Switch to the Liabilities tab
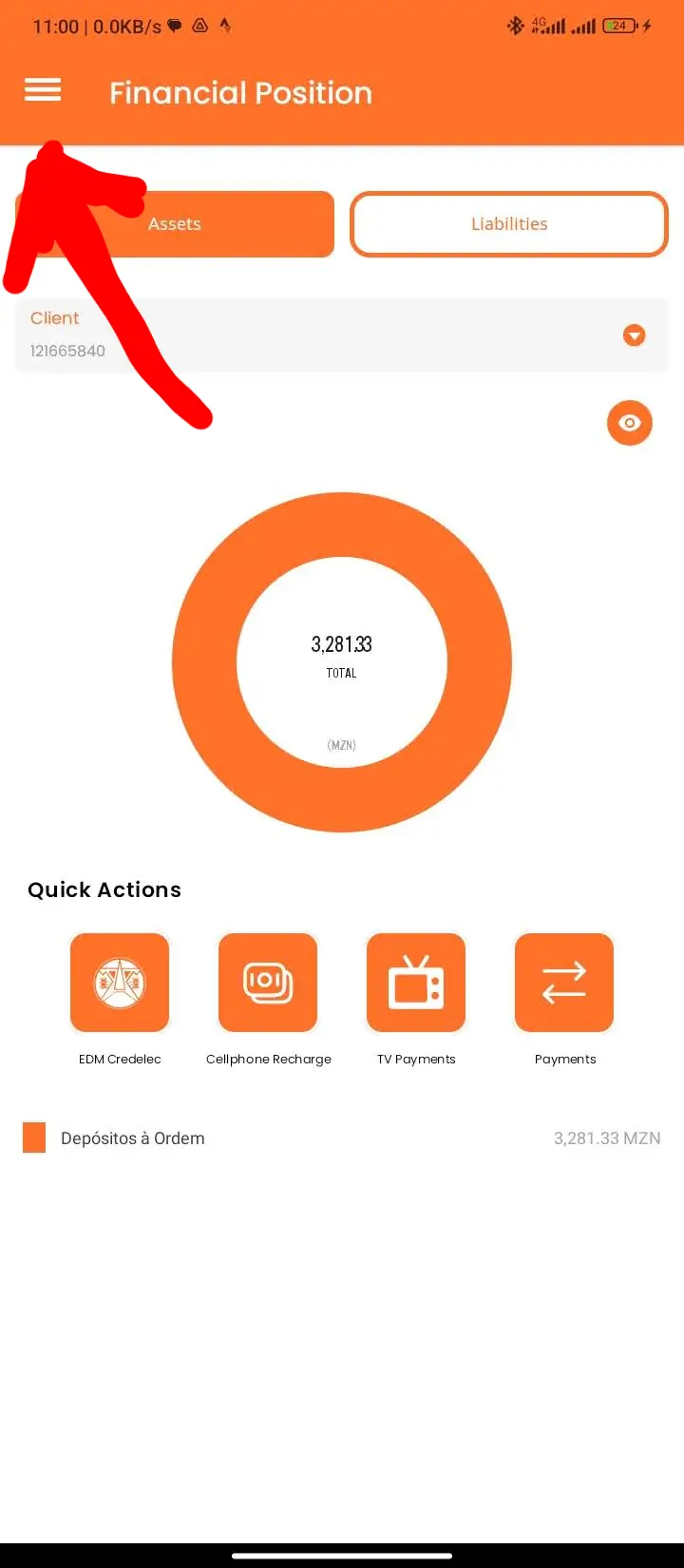 [509, 224]
